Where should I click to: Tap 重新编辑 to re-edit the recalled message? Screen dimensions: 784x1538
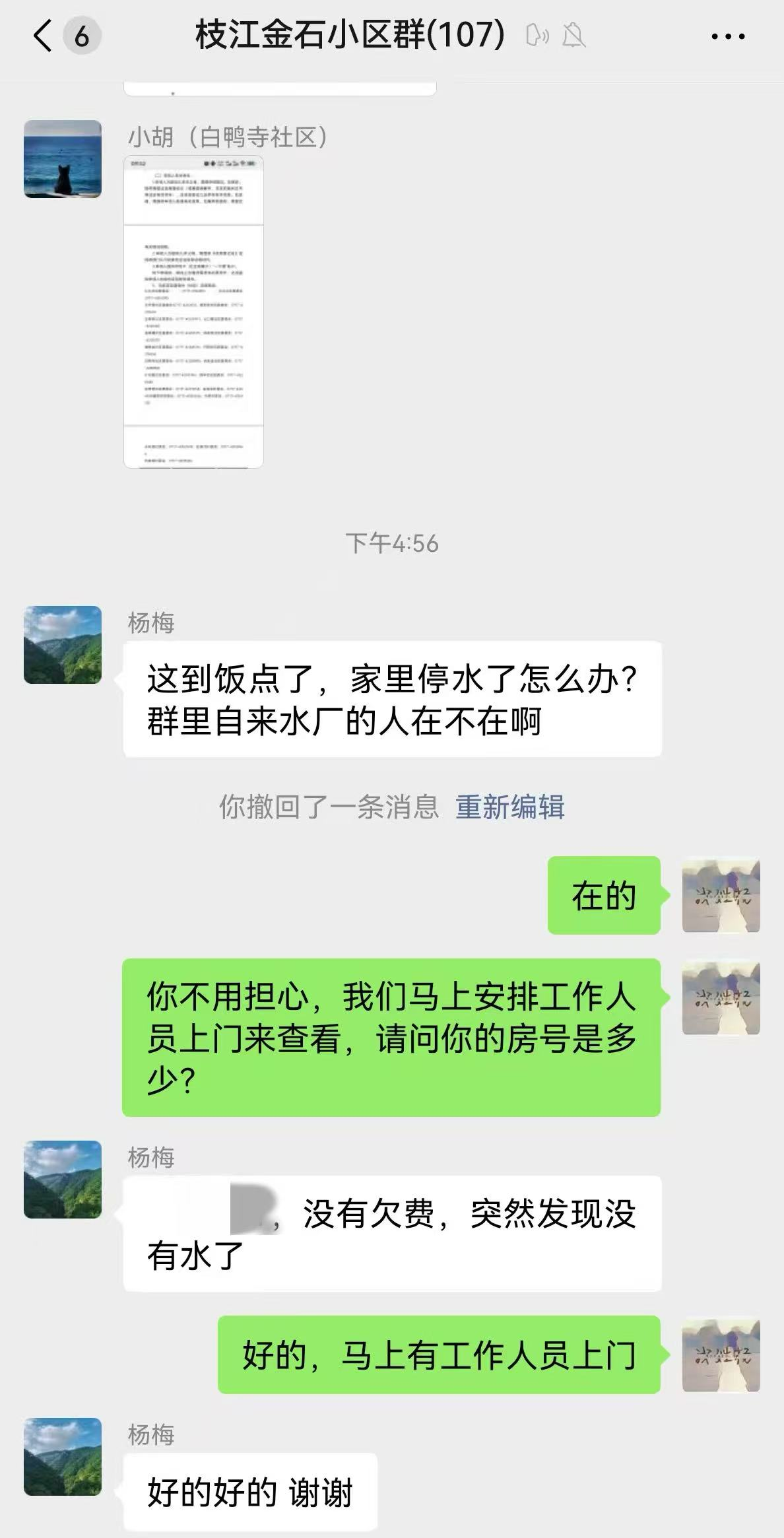pyautogui.click(x=509, y=807)
